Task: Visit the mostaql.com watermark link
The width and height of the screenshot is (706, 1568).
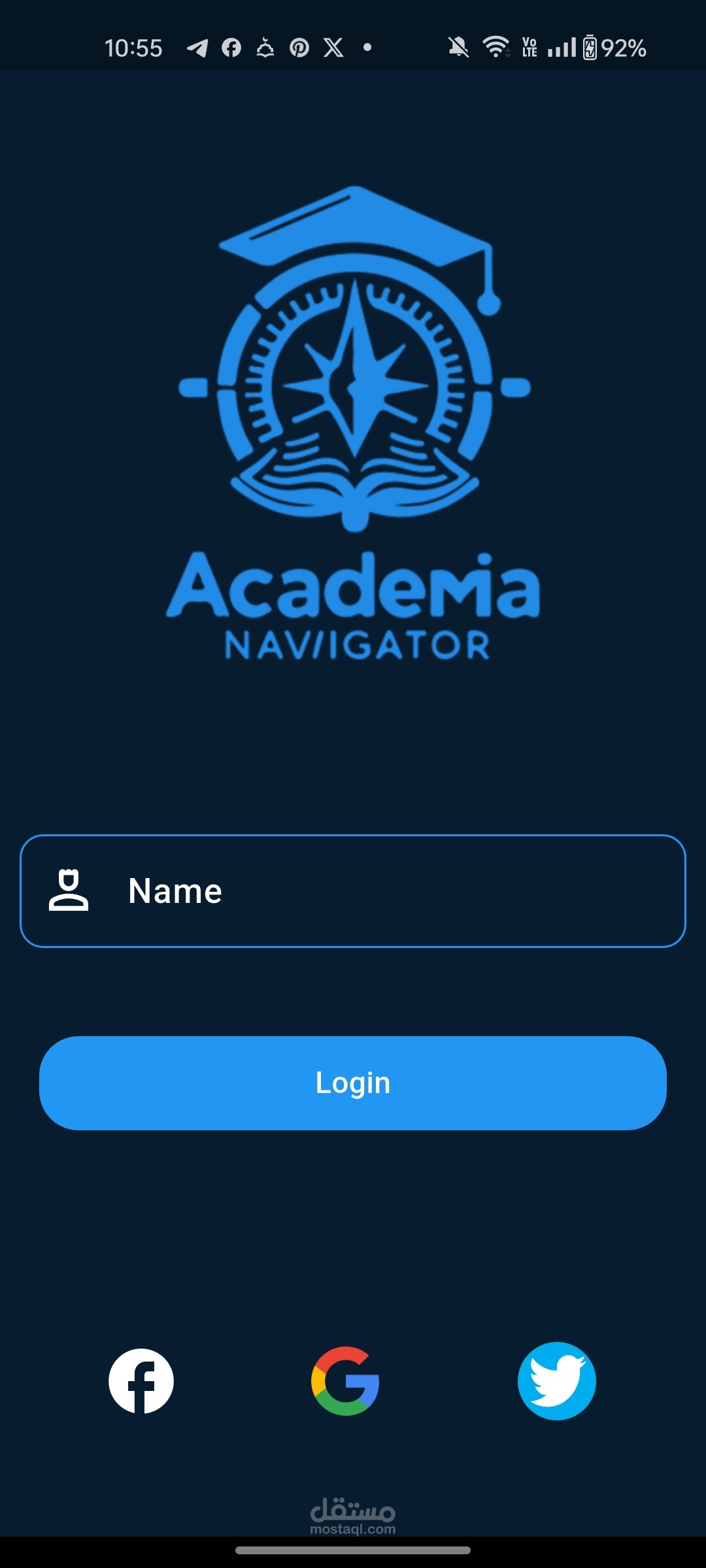Action: click(x=352, y=1514)
